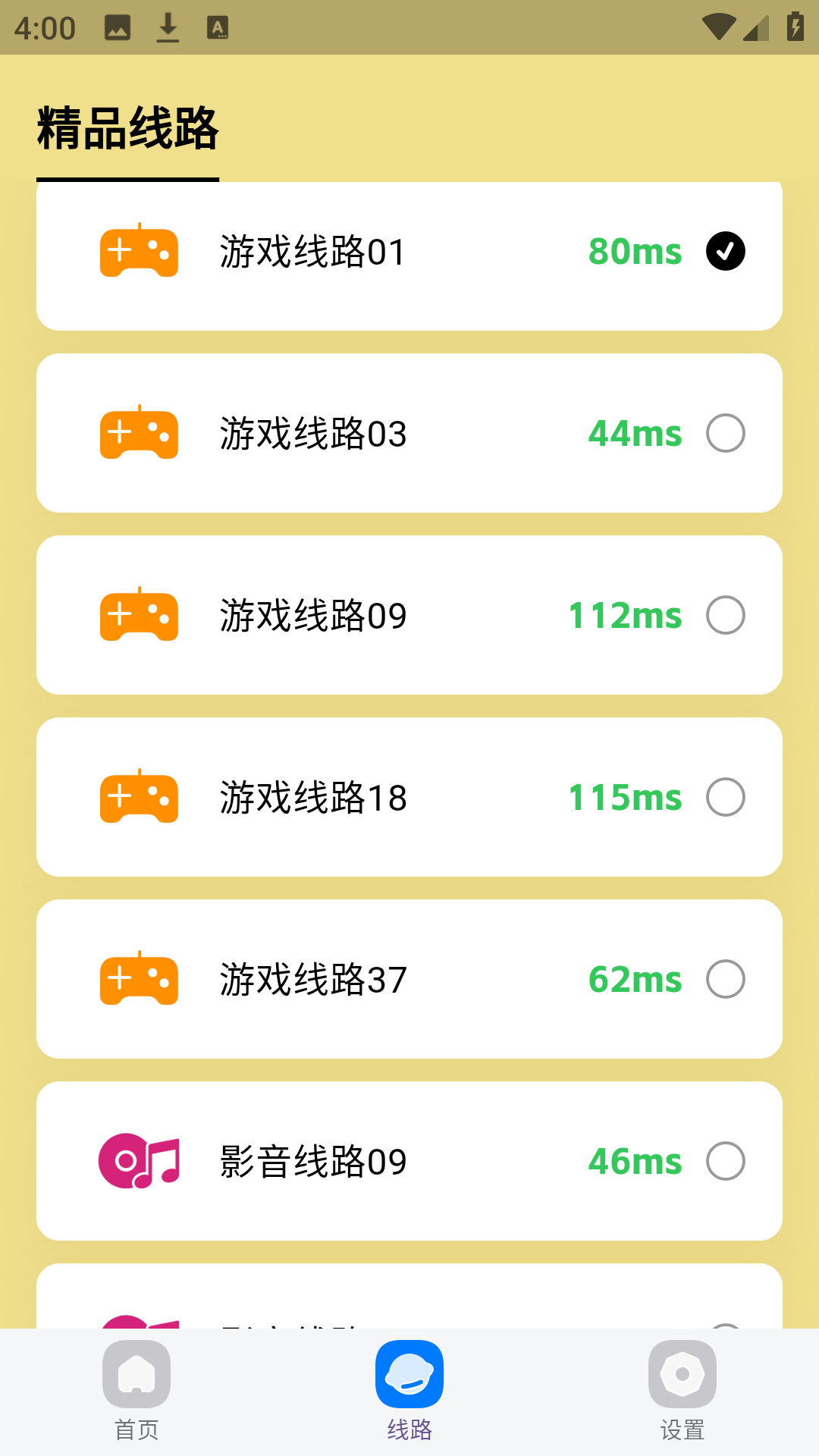Click the home icon in bottom navigation
Image resolution: width=819 pixels, height=1456 pixels.
[x=137, y=1374]
